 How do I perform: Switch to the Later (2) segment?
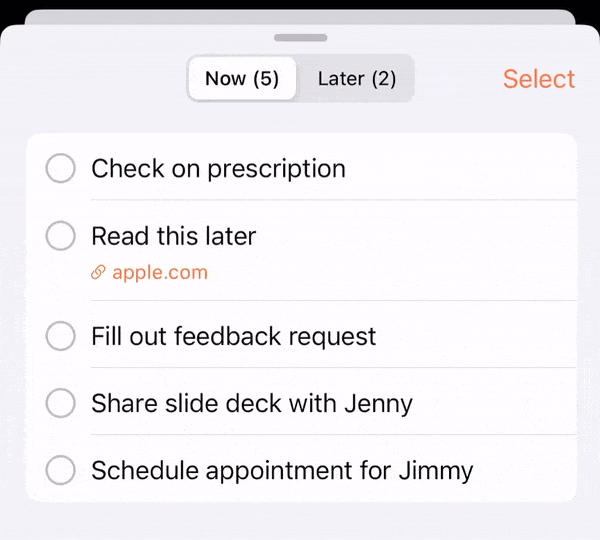(x=357, y=79)
